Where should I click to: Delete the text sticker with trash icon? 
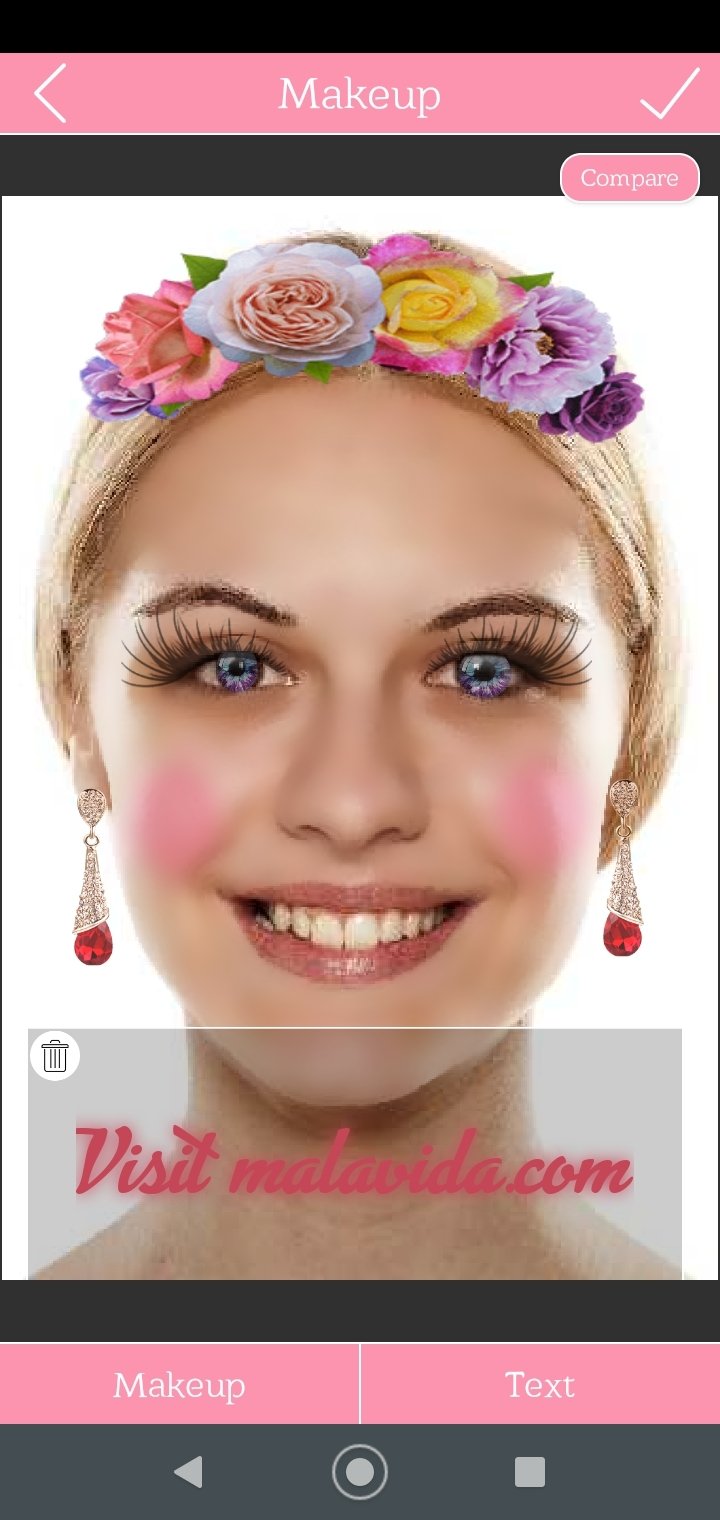point(55,1055)
